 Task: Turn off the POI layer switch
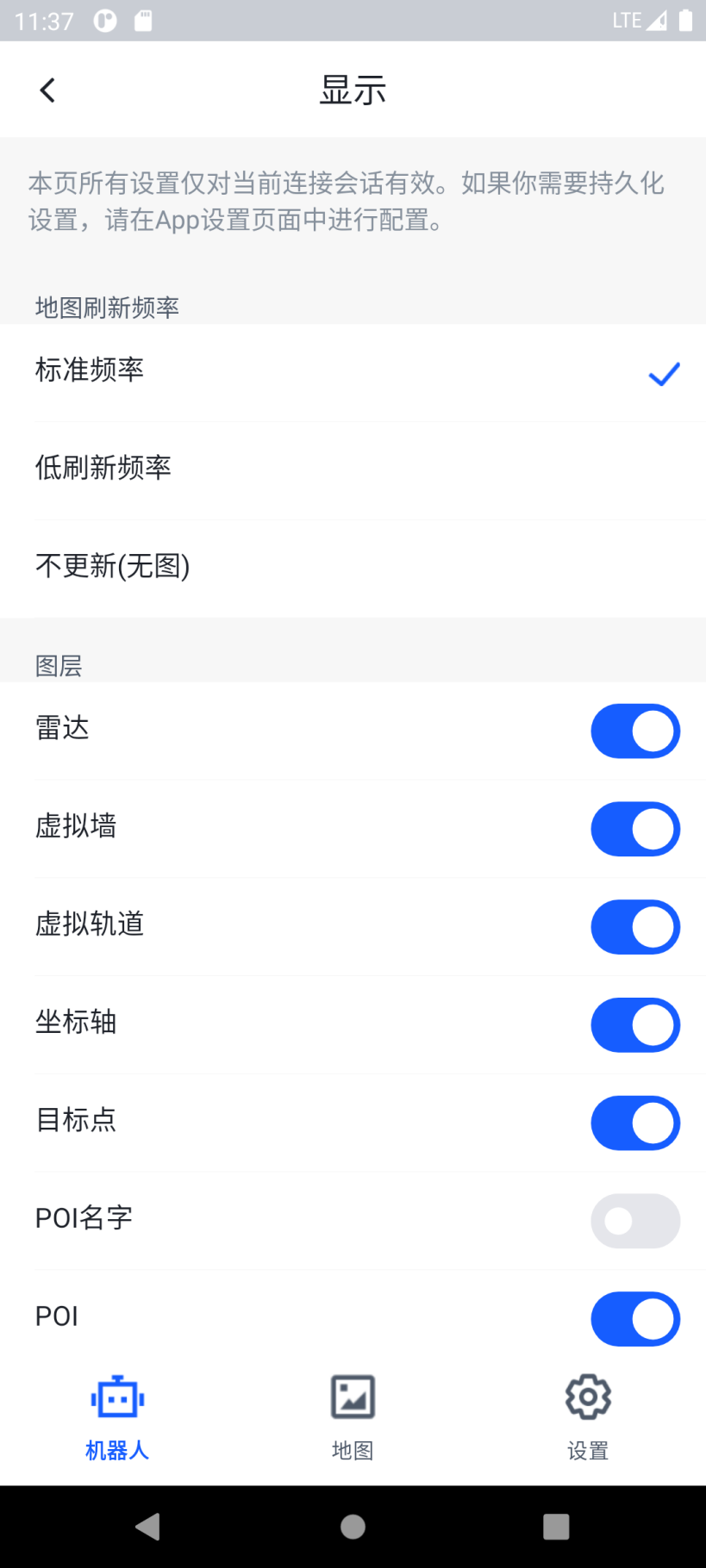pos(635,1319)
